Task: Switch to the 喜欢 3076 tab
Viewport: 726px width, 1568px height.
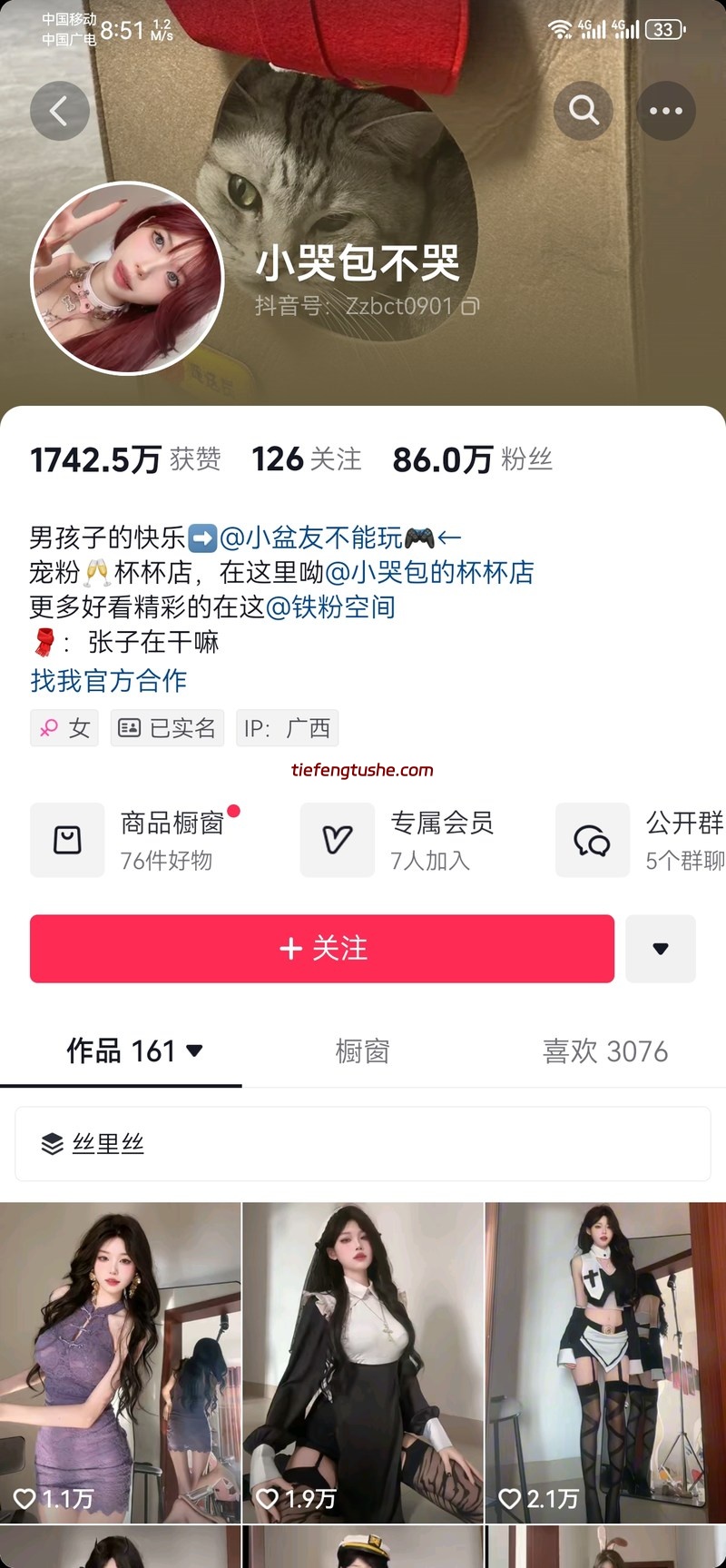Action: point(605,1050)
